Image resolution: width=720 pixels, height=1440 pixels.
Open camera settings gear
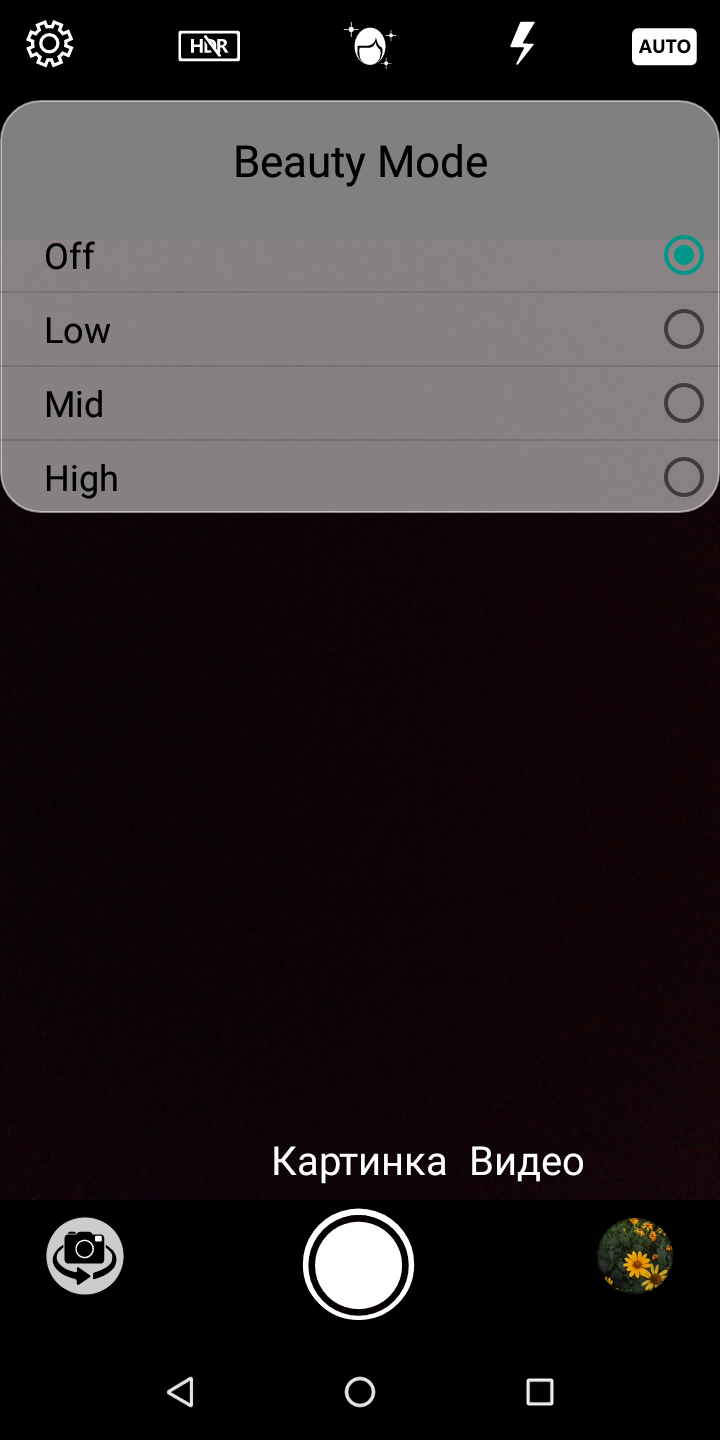(x=50, y=44)
